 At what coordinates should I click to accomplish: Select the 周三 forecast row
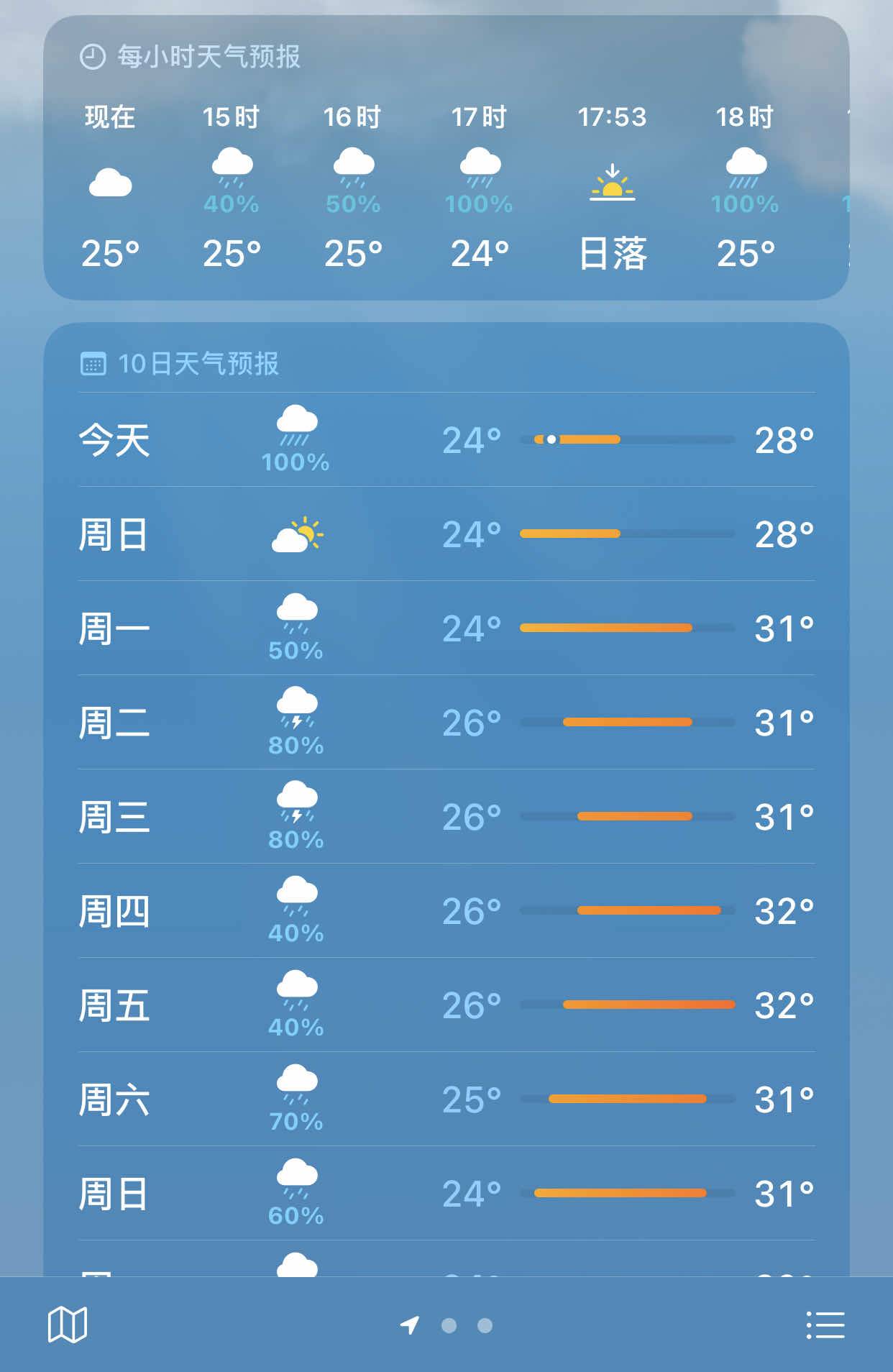pyautogui.click(x=446, y=817)
